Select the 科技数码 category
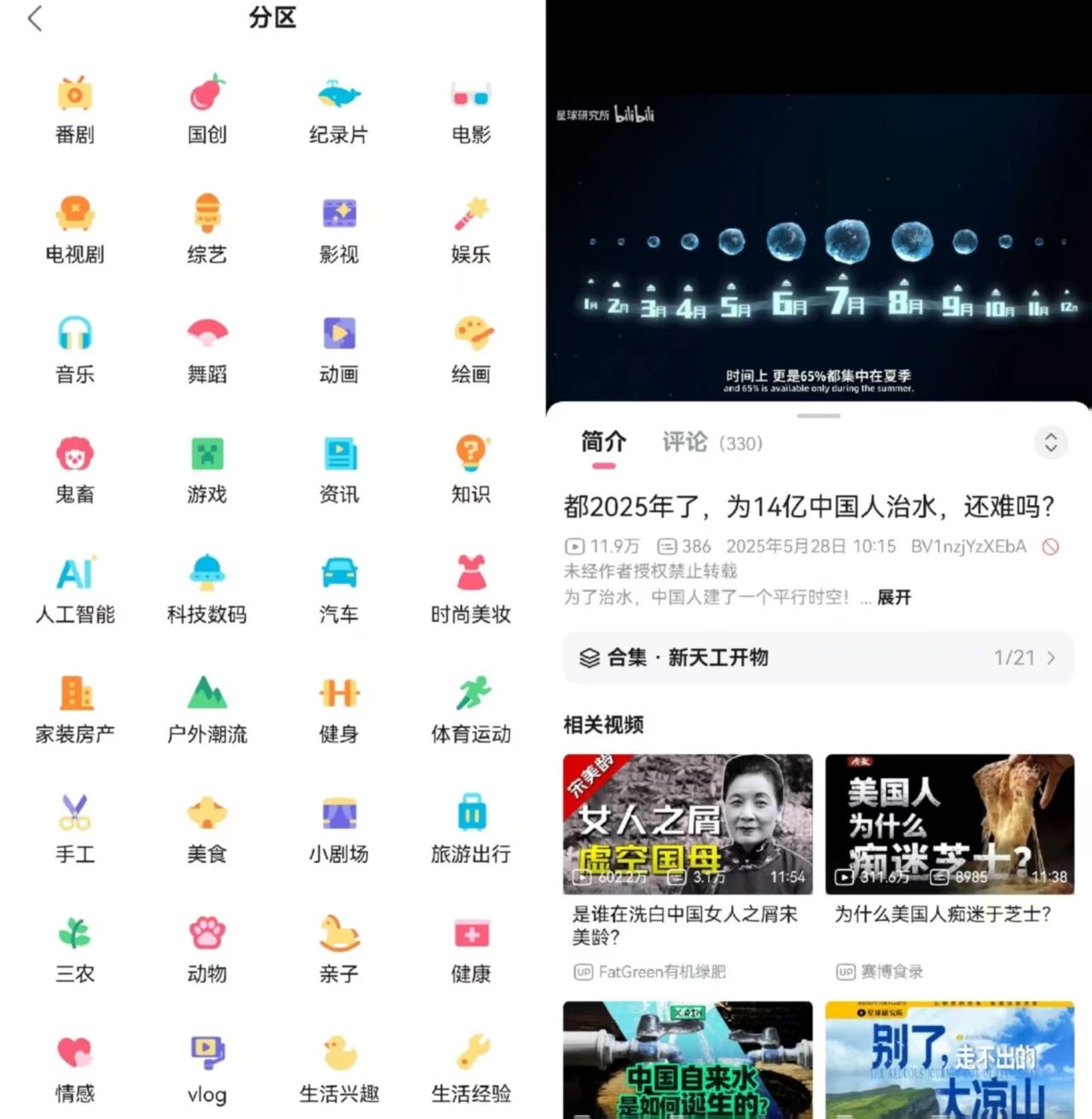 tap(206, 588)
